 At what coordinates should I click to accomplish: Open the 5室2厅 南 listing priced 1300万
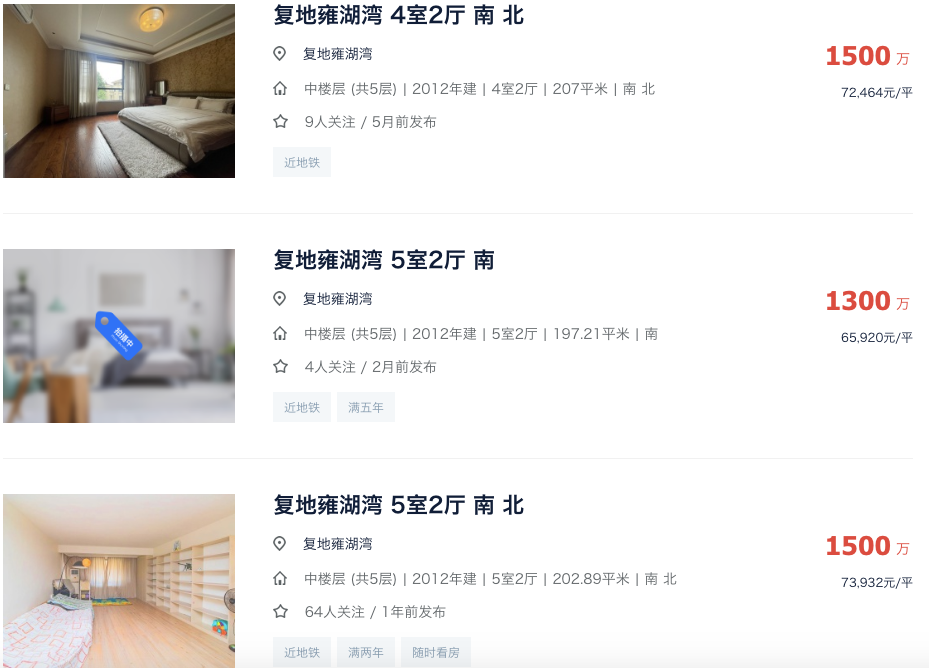click(384, 260)
